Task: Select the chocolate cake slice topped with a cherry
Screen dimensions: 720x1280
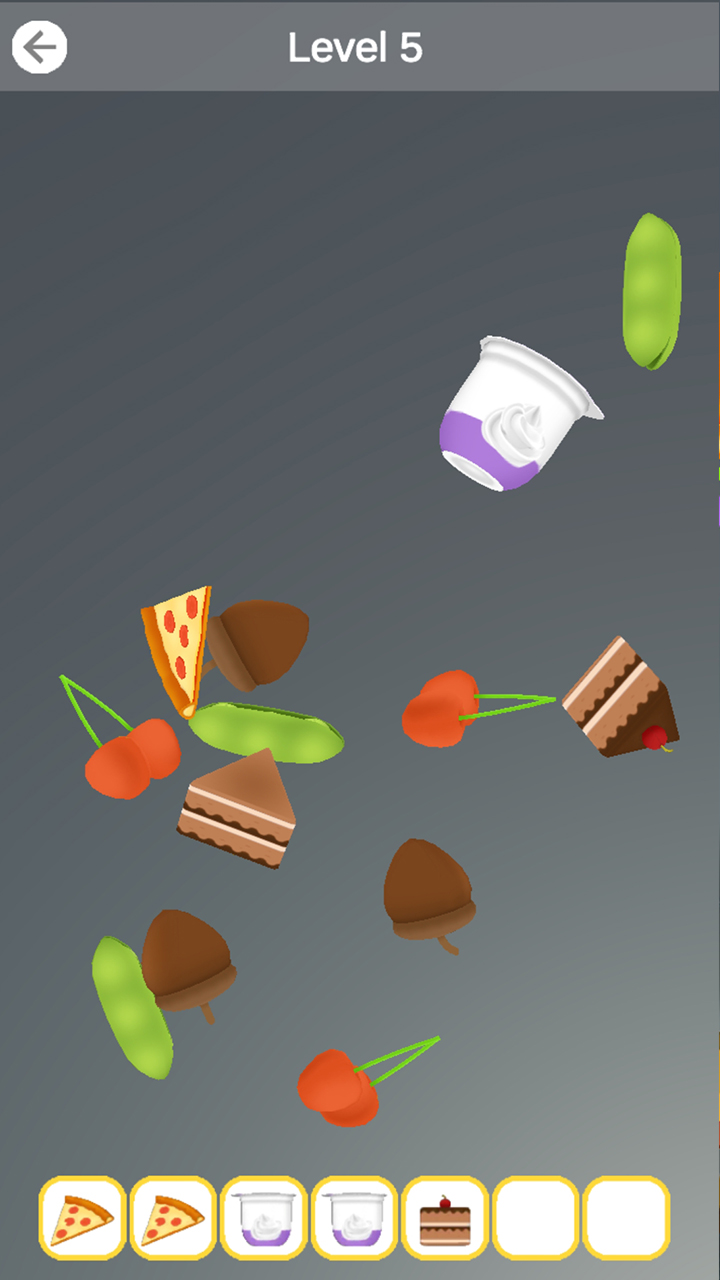Action: [618, 697]
